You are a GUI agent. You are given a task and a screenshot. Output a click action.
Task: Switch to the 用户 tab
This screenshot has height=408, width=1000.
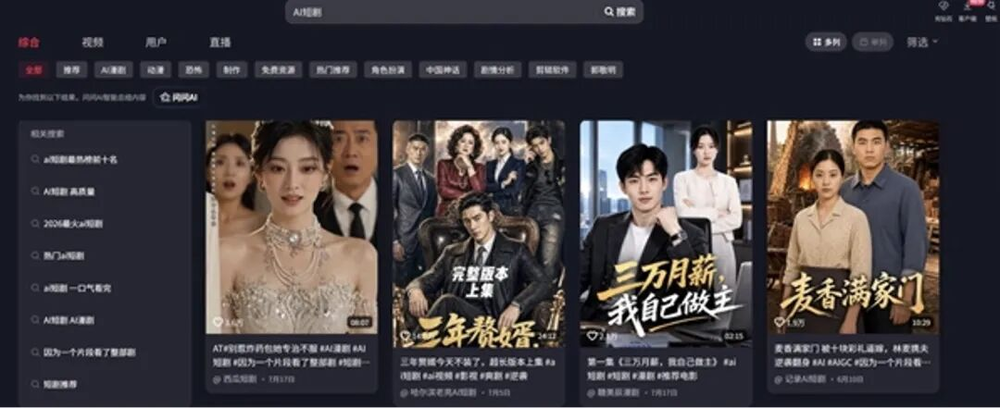tap(156, 43)
